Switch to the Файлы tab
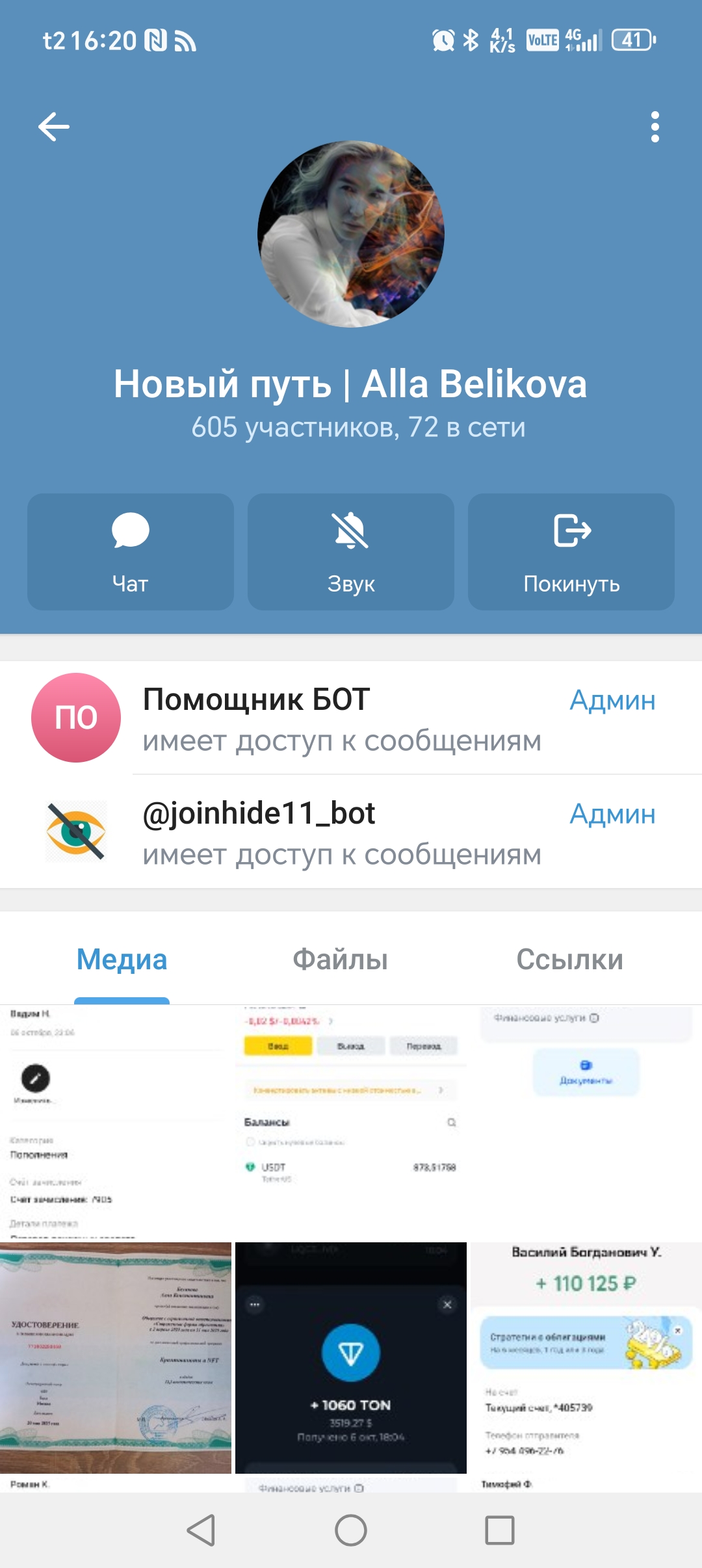The width and height of the screenshot is (702, 1568). (x=340, y=960)
